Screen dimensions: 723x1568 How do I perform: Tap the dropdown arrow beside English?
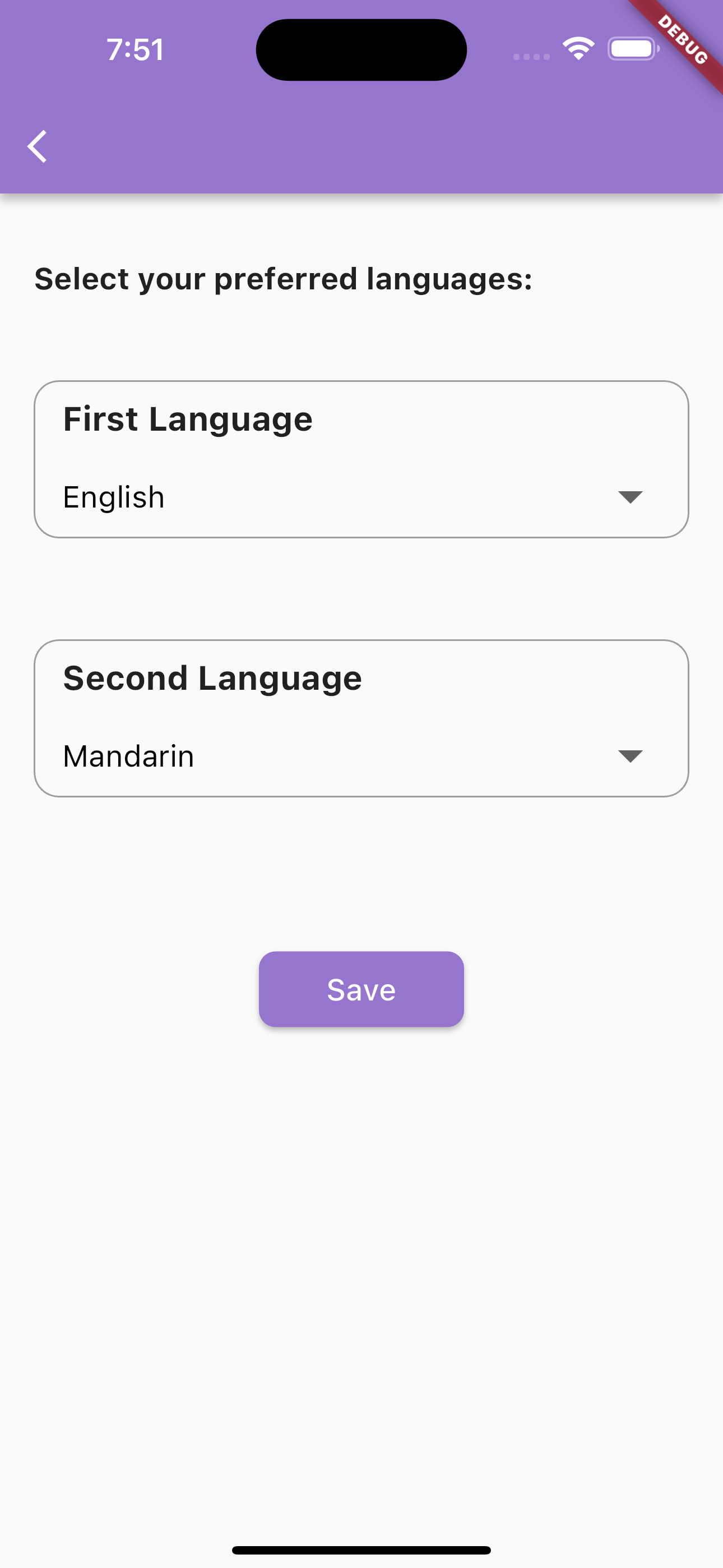[631, 496]
